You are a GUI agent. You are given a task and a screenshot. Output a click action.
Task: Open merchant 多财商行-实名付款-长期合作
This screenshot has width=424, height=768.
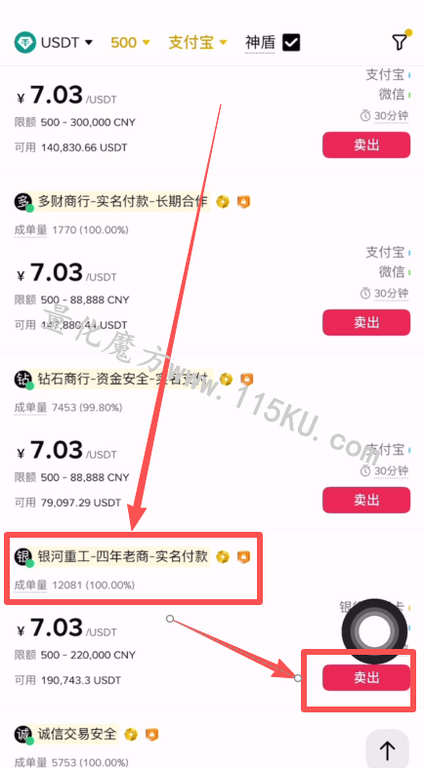tap(123, 201)
